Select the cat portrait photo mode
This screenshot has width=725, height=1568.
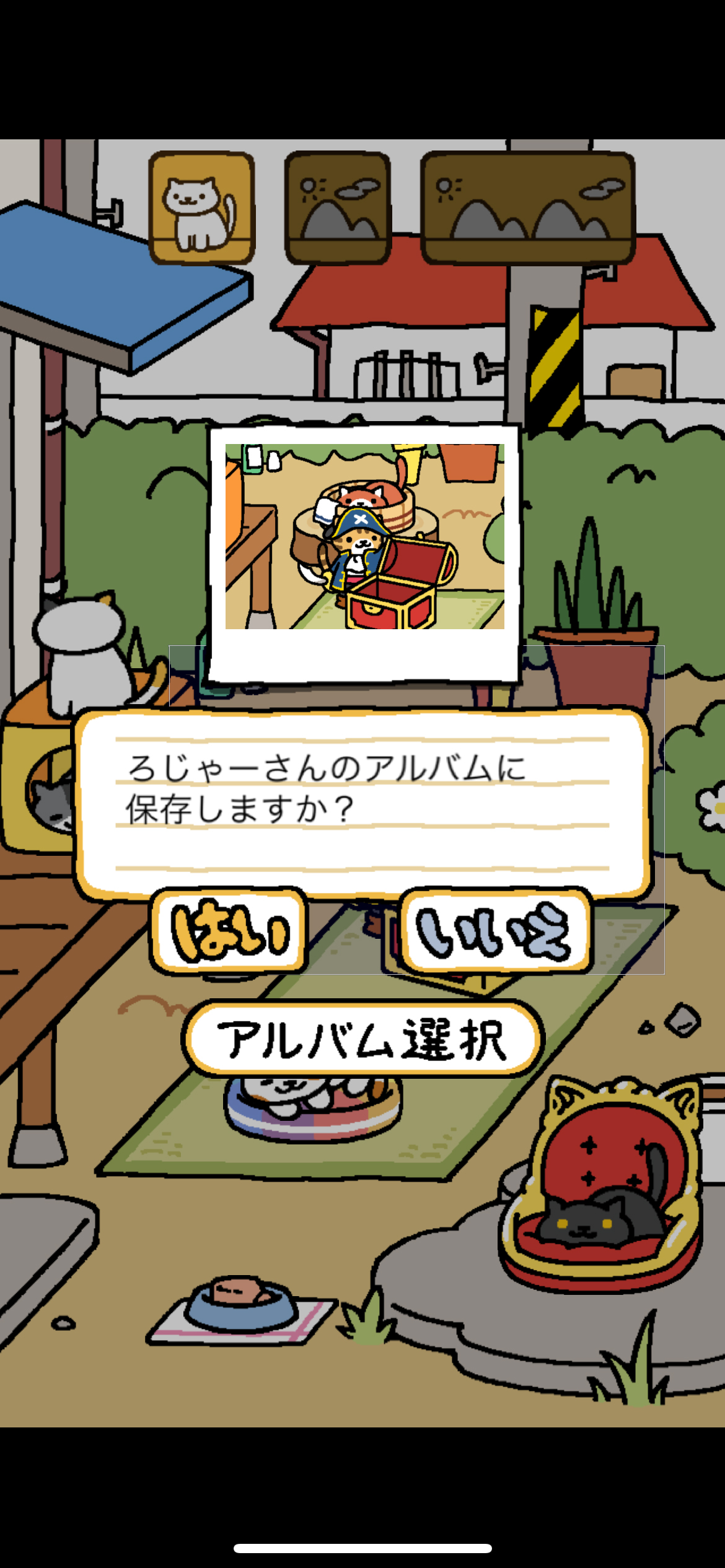coord(202,208)
